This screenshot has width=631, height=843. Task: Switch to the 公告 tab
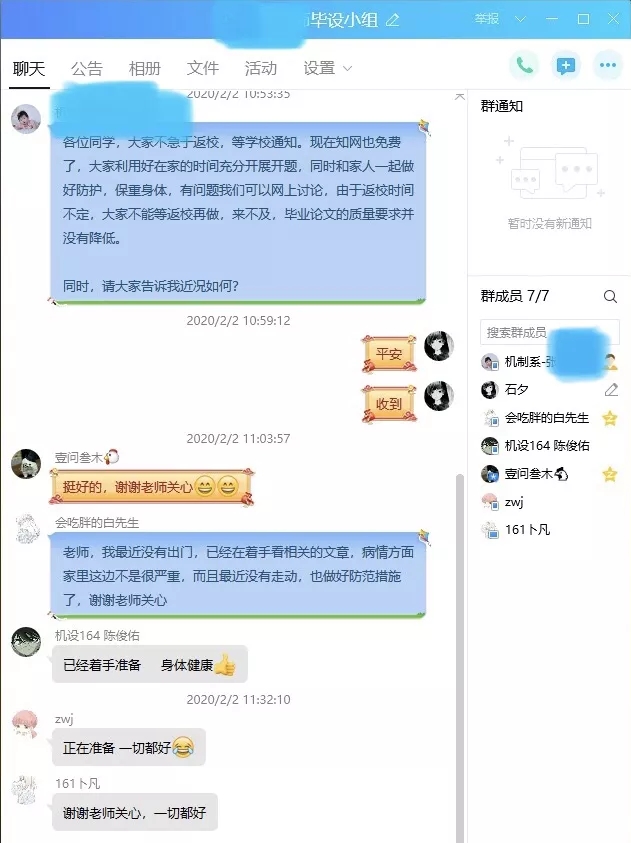click(87, 68)
